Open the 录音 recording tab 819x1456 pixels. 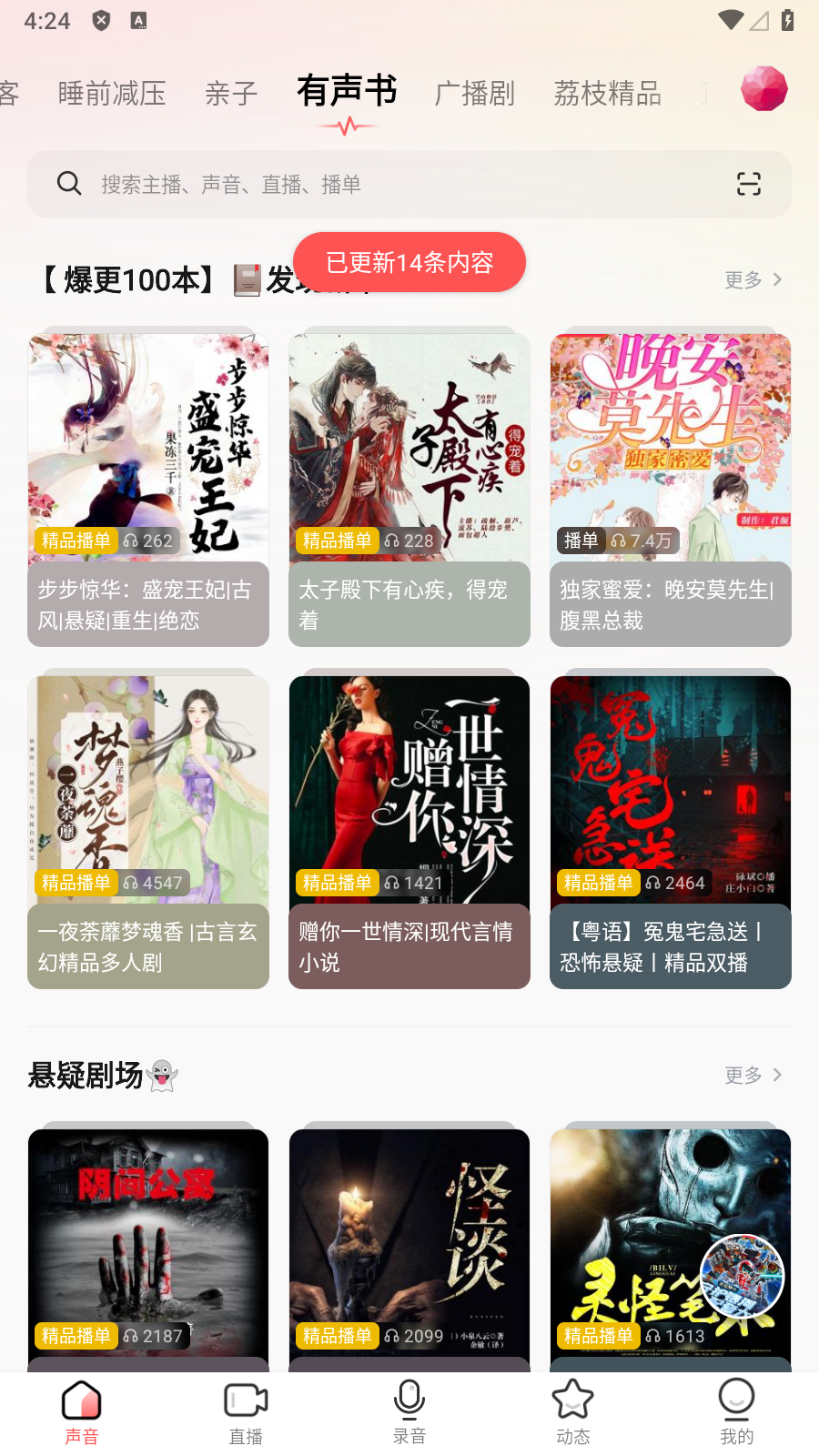point(409,1413)
